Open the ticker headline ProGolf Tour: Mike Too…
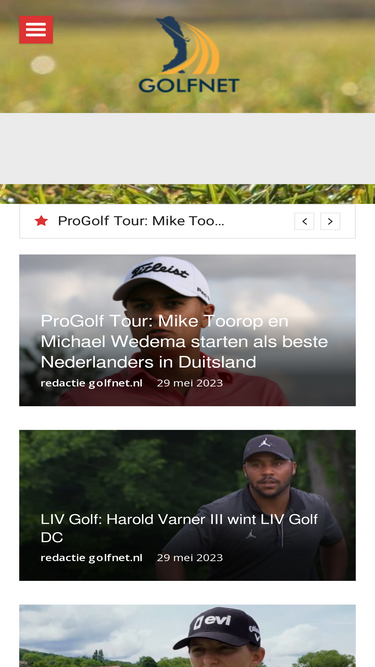 point(141,221)
